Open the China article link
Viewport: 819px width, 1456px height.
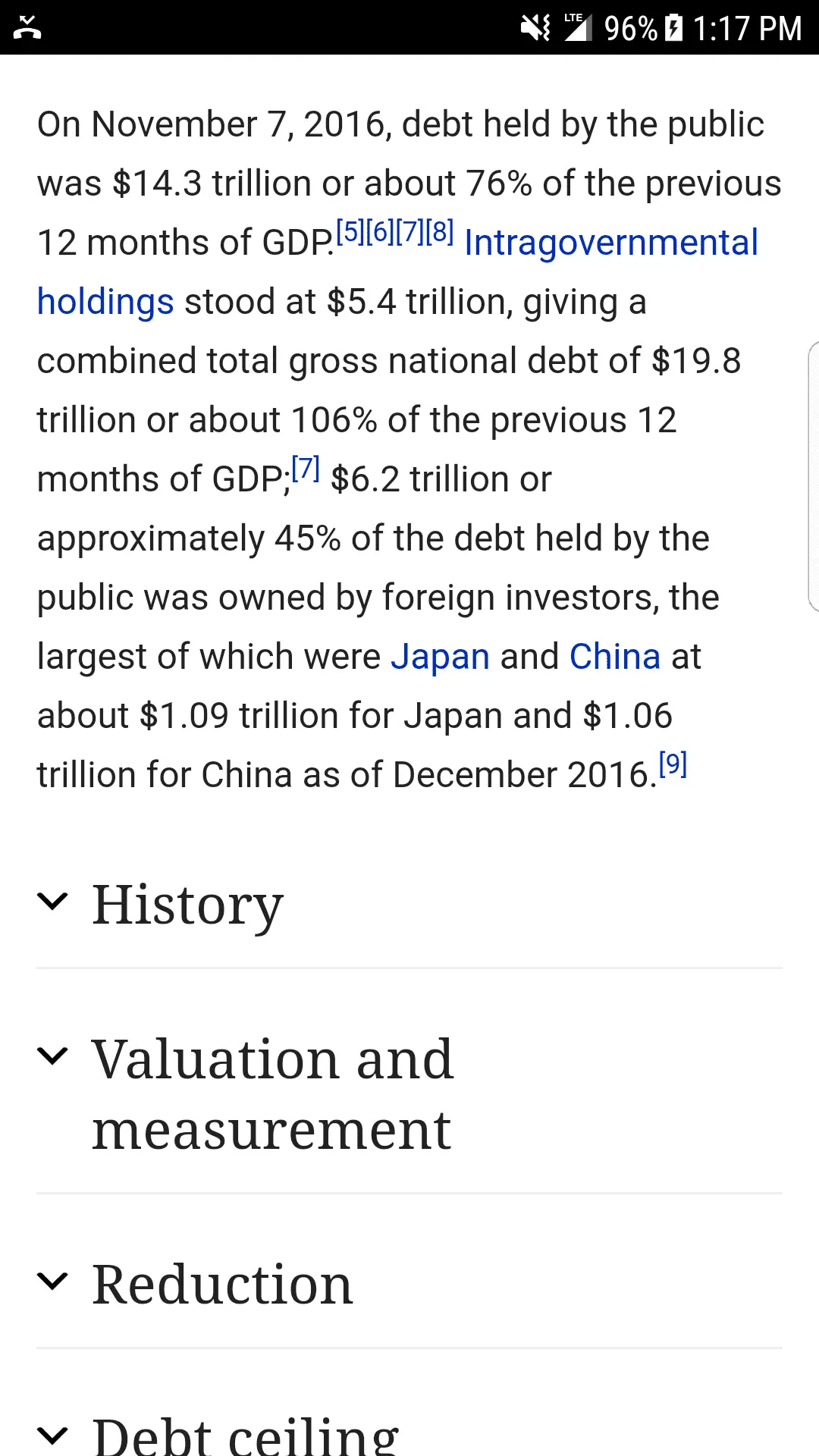click(614, 657)
